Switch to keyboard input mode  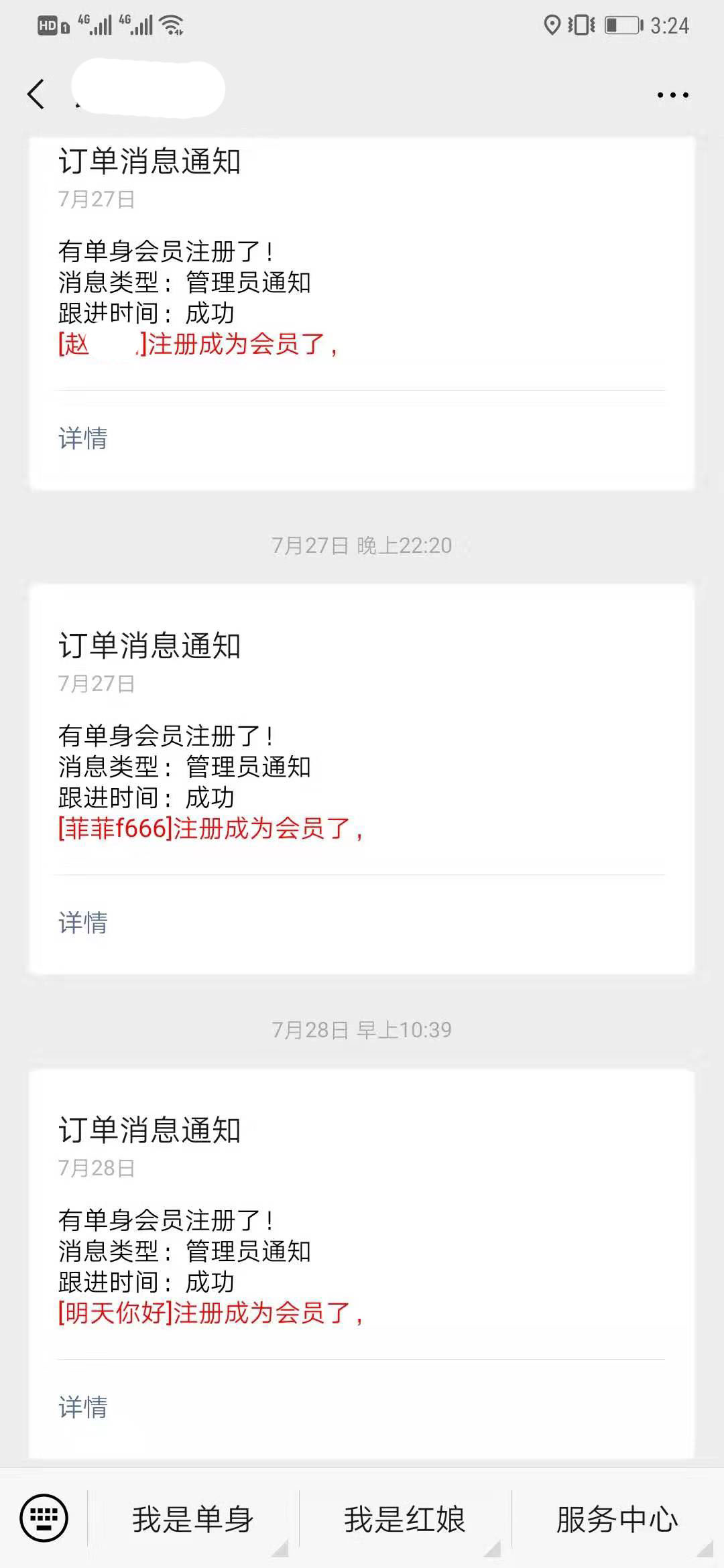pos(44,1518)
